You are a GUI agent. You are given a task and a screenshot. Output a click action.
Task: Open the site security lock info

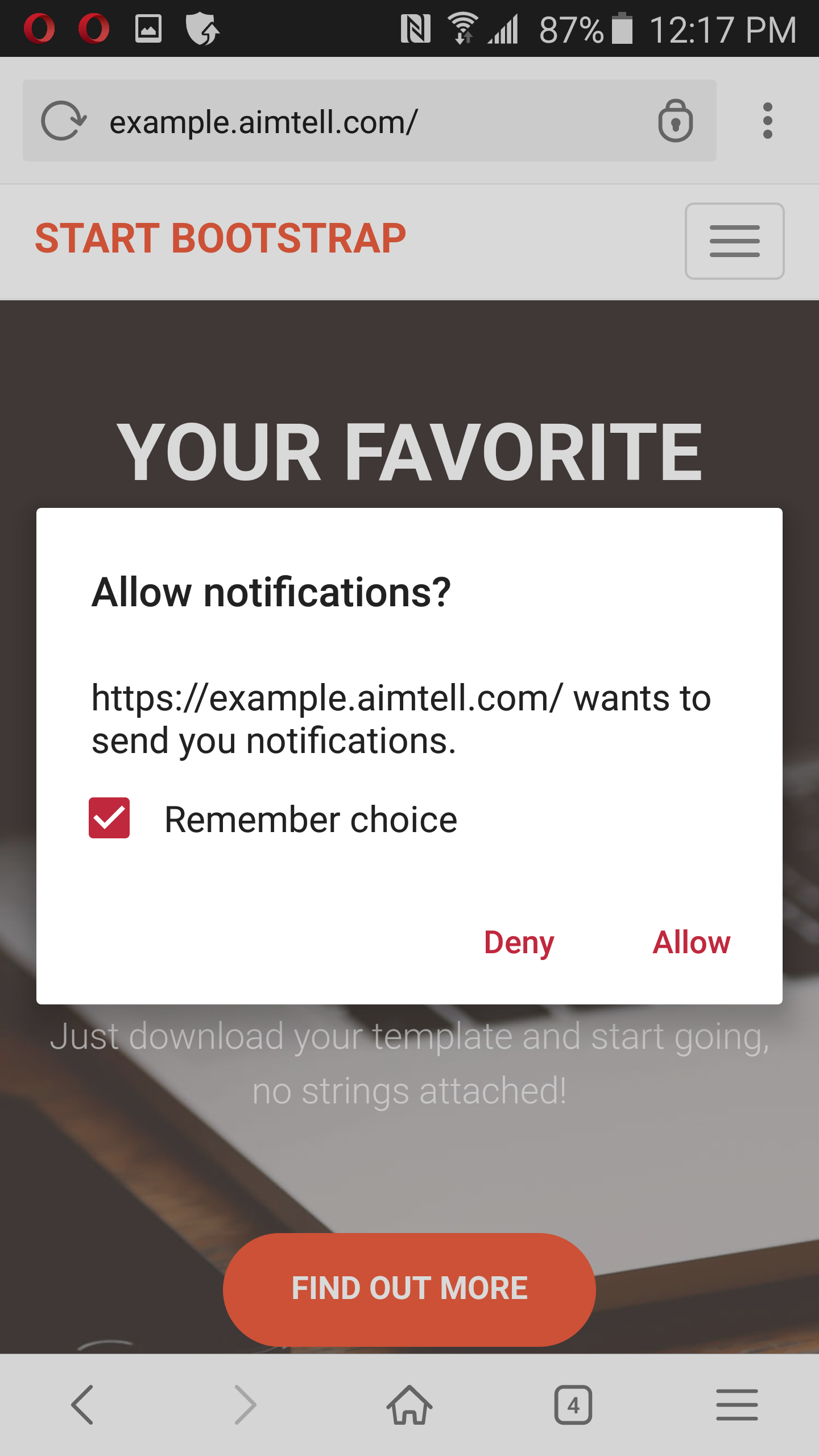pyautogui.click(x=675, y=121)
